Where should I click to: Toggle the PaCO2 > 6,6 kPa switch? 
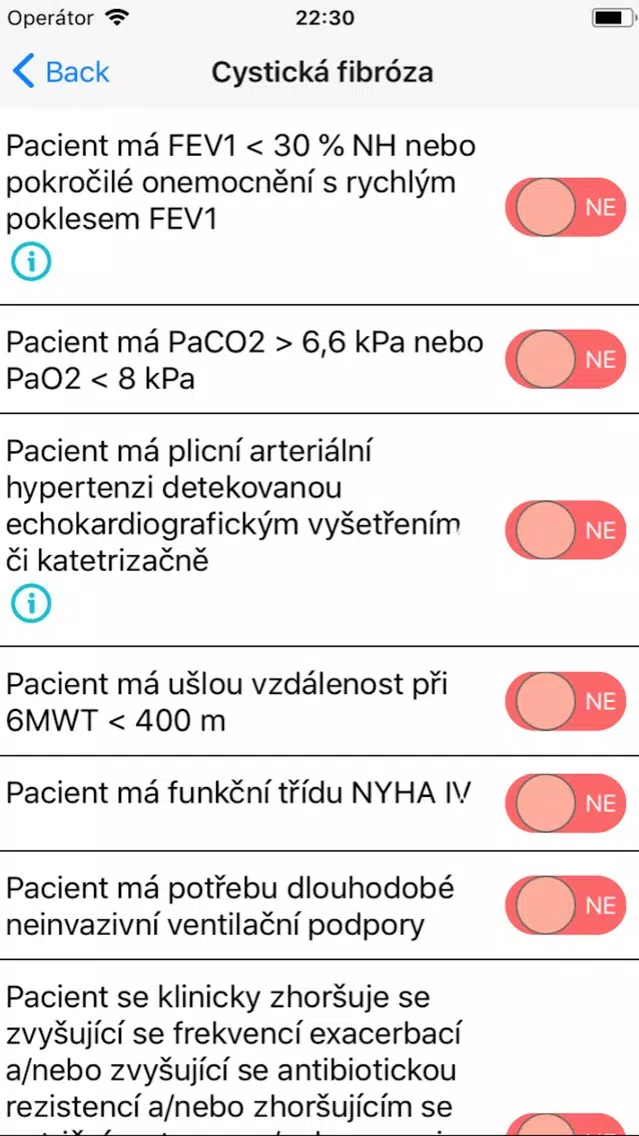tap(565, 359)
